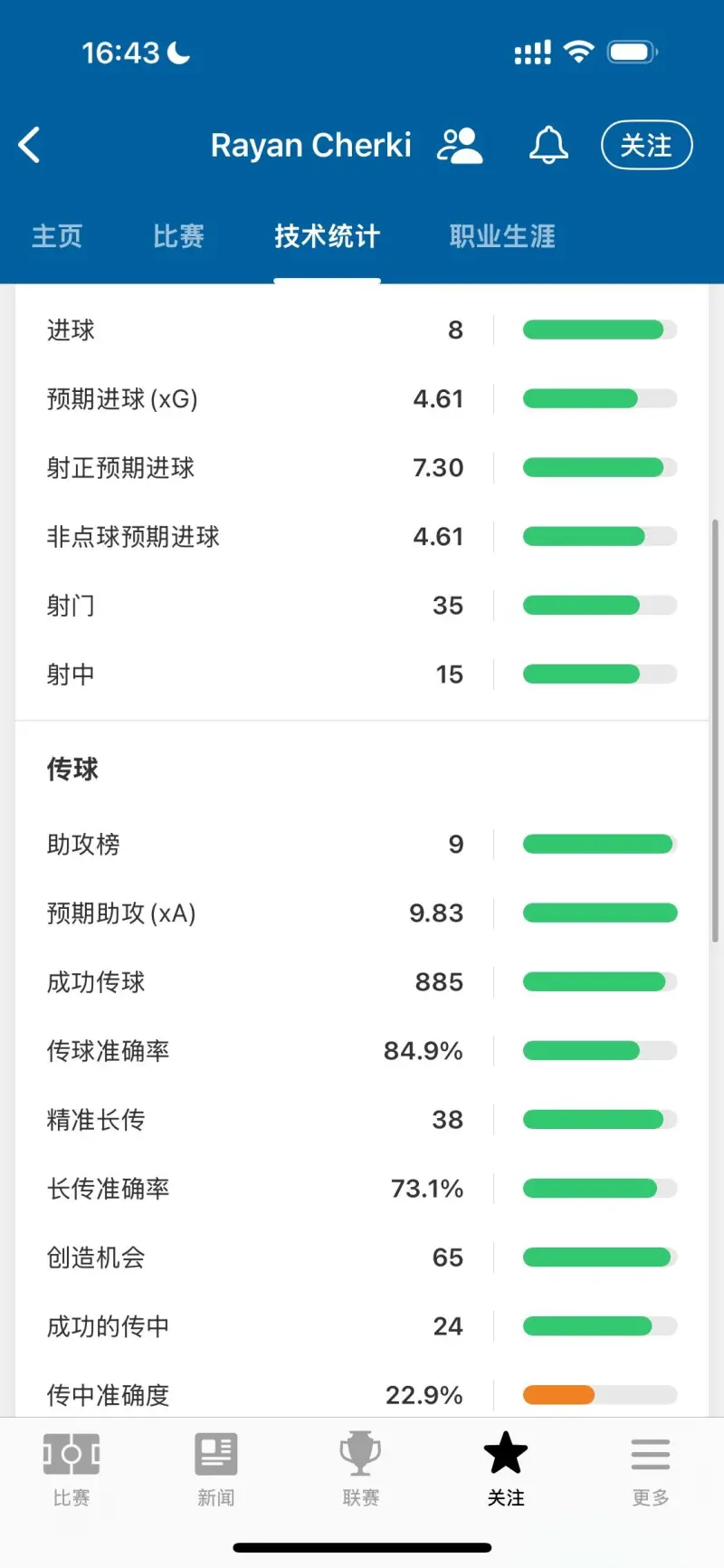
Task: Go to the 新闻 section
Action: [x=216, y=1468]
